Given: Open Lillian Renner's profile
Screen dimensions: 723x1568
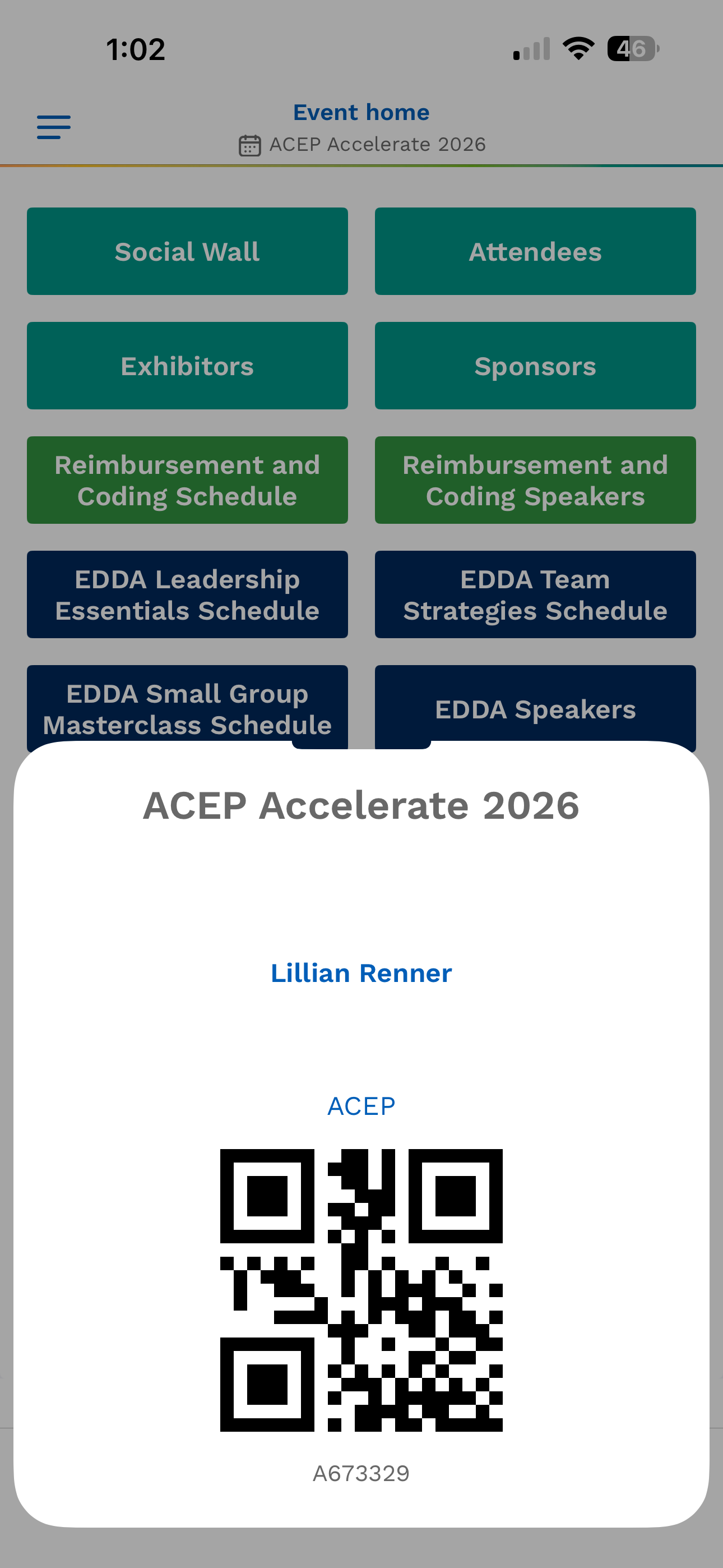Looking at the screenshot, I should pos(361,972).
